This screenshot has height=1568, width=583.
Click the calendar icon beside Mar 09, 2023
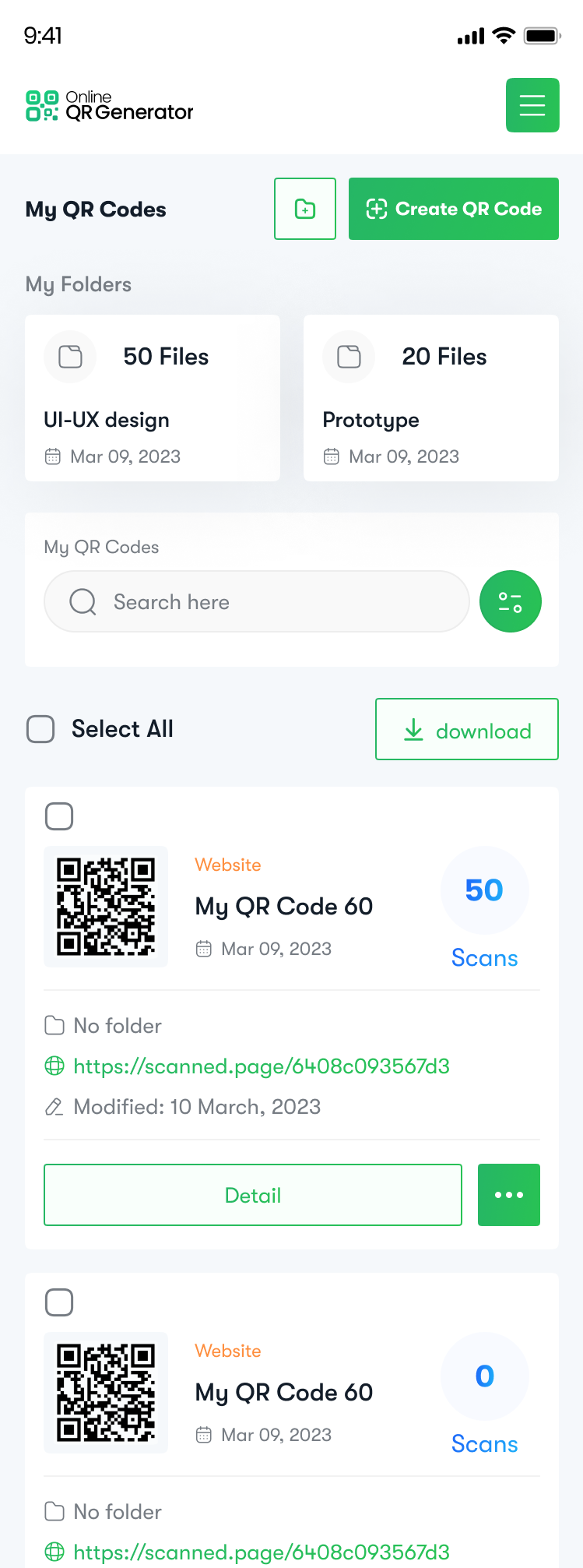(x=204, y=949)
